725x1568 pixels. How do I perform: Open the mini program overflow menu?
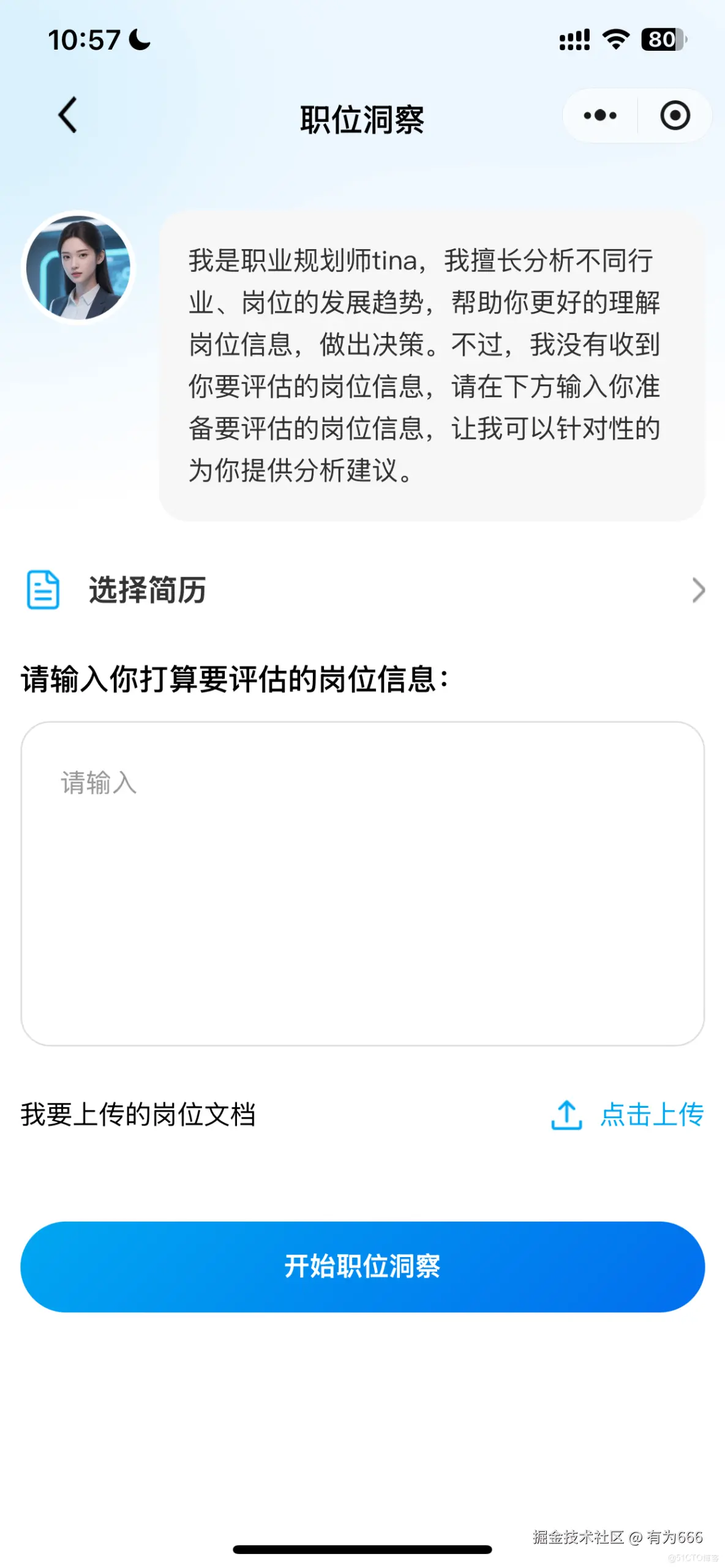[x=599, y=115]
